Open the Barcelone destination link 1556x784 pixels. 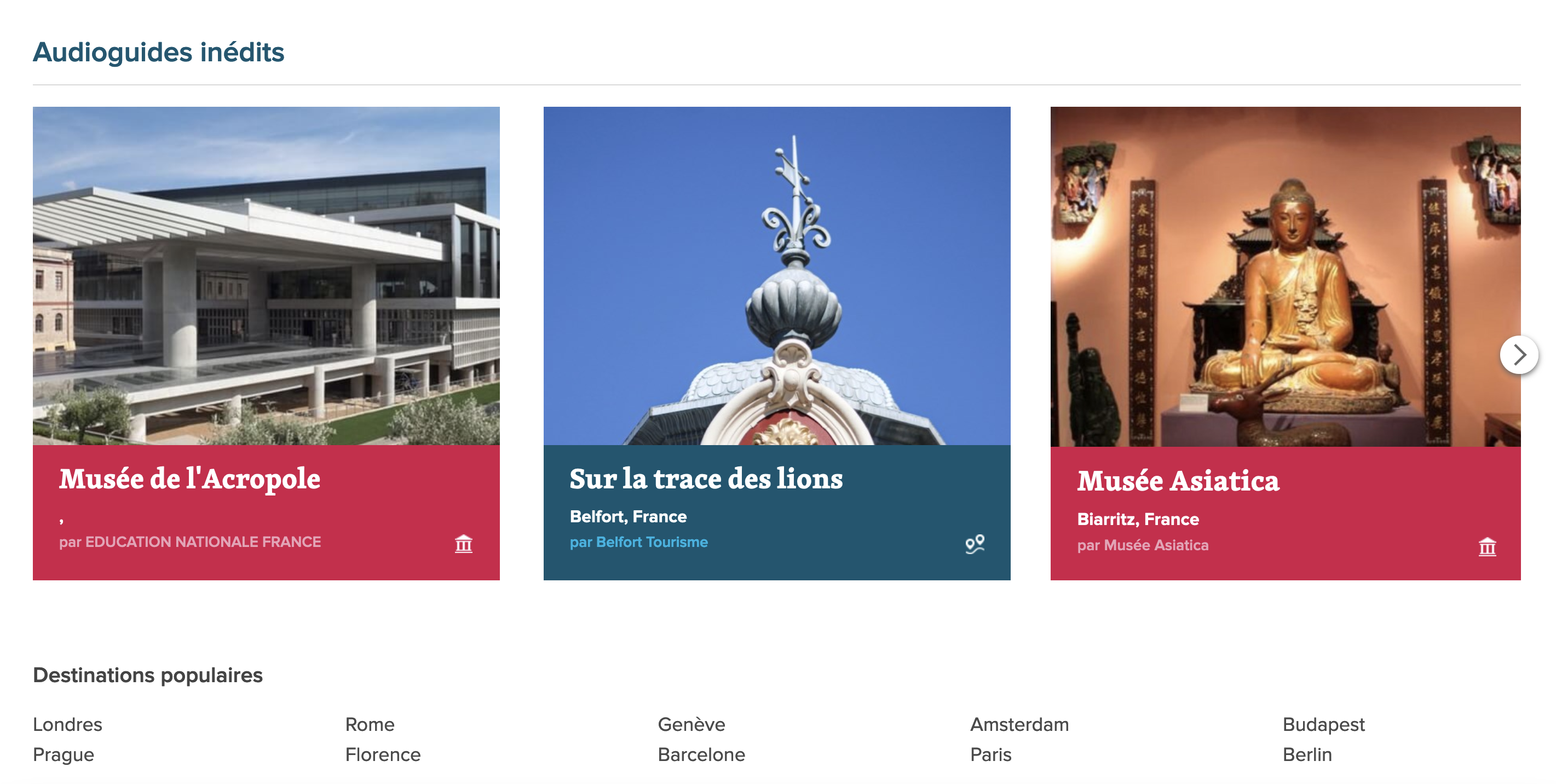[701, 754]
